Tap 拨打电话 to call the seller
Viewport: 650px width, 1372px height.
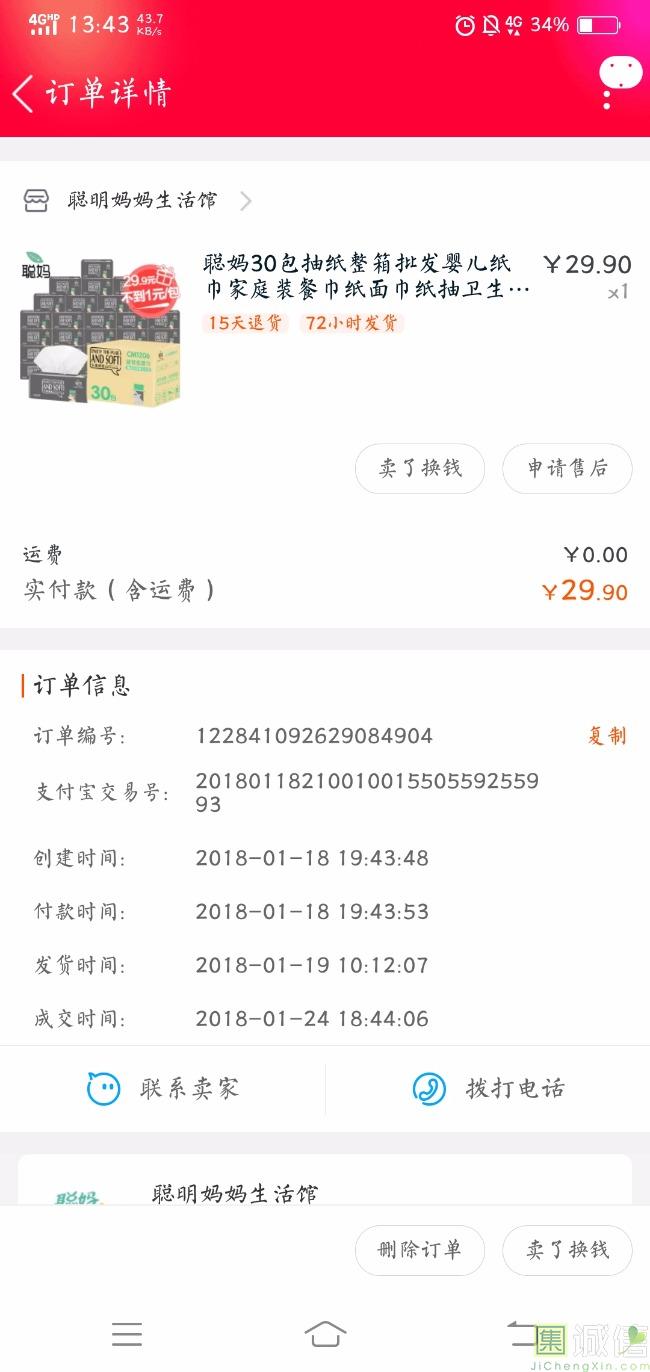(x=488, y=1088)
